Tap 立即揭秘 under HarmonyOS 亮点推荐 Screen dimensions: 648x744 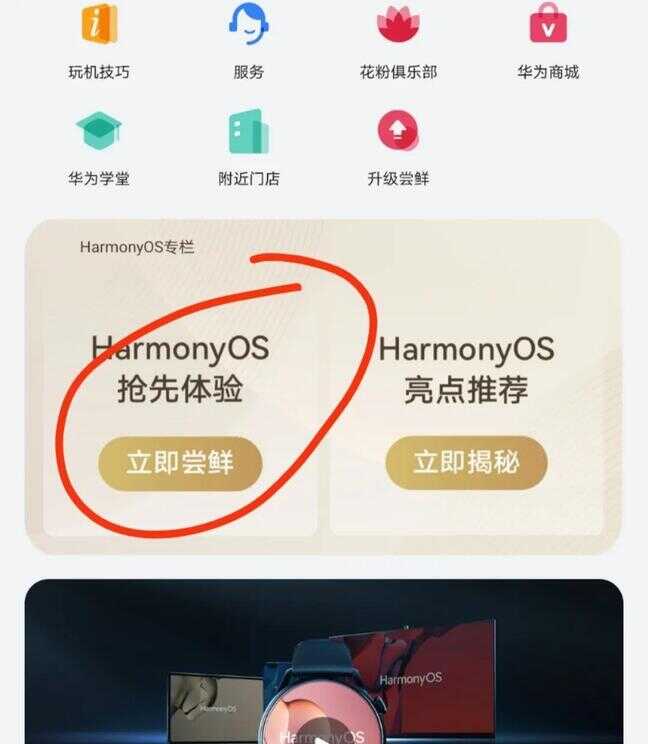click(x=467, y=463)
